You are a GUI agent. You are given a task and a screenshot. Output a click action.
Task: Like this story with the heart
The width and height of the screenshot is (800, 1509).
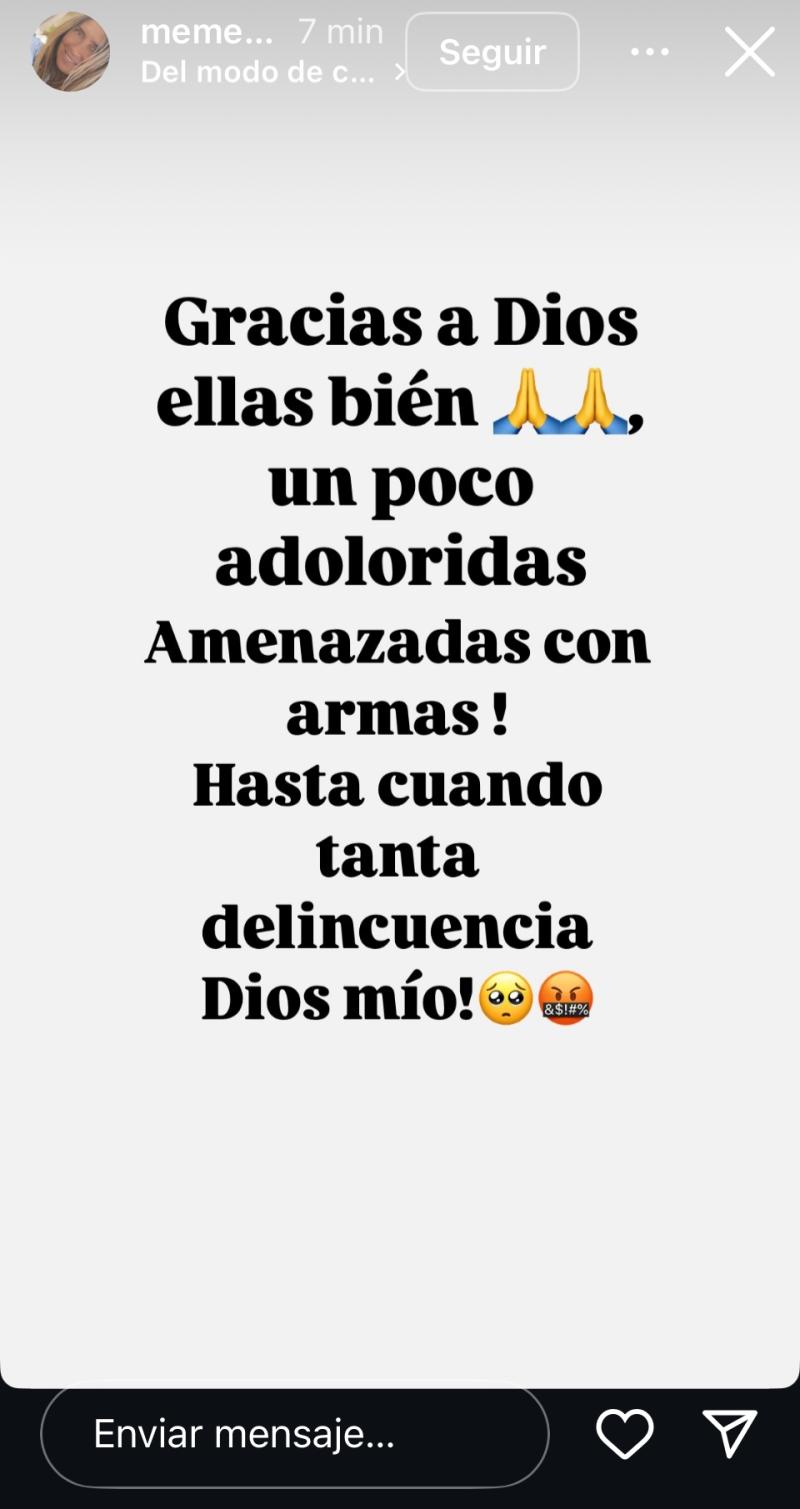coord(625,1435)
